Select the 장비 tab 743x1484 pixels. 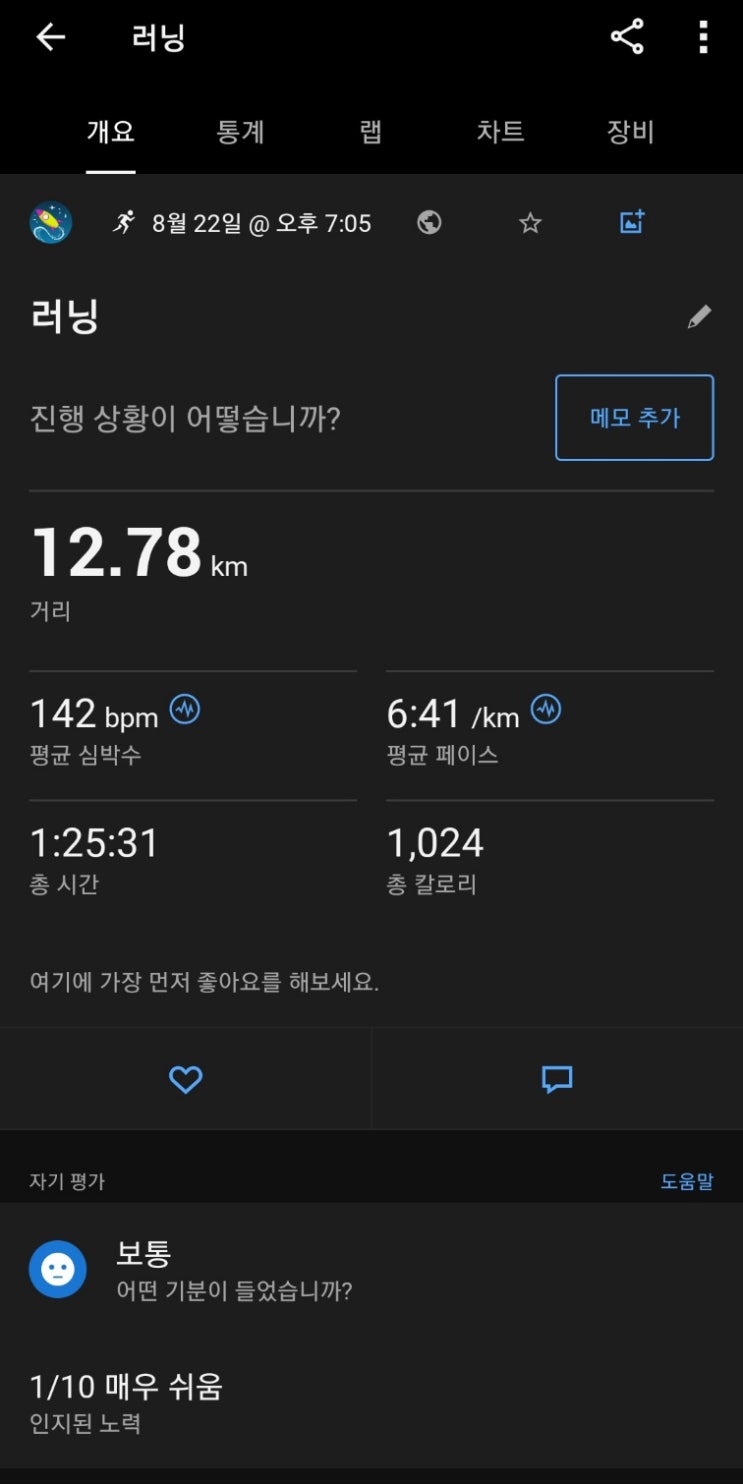630,132
